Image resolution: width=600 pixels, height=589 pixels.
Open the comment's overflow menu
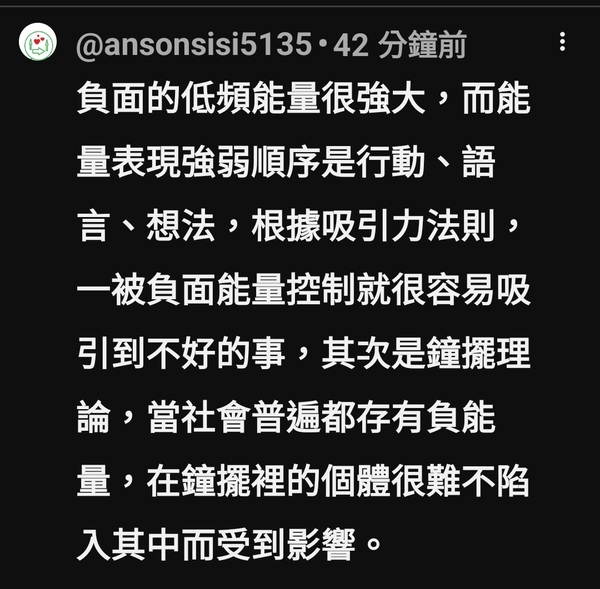pos(564,43)
